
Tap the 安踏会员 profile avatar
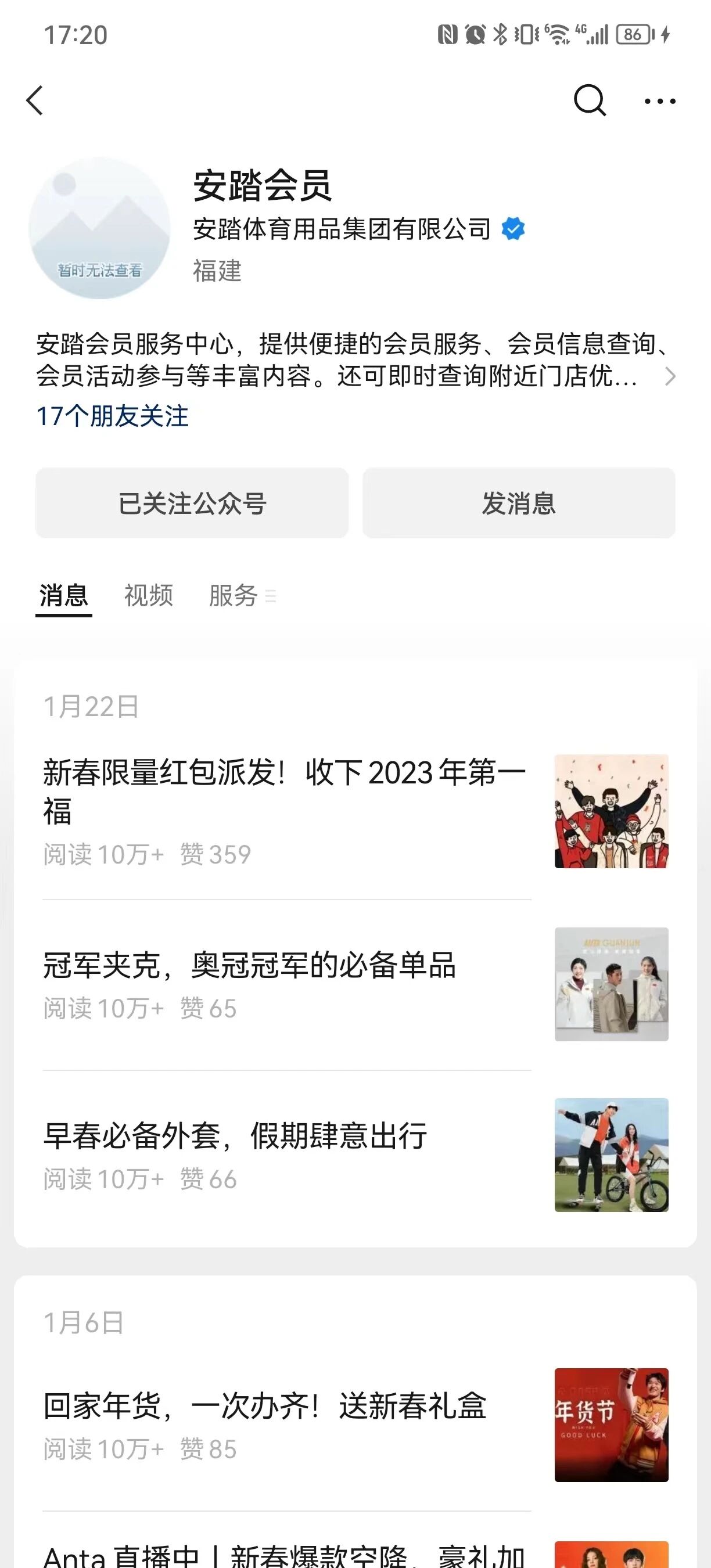coord(99,228)
